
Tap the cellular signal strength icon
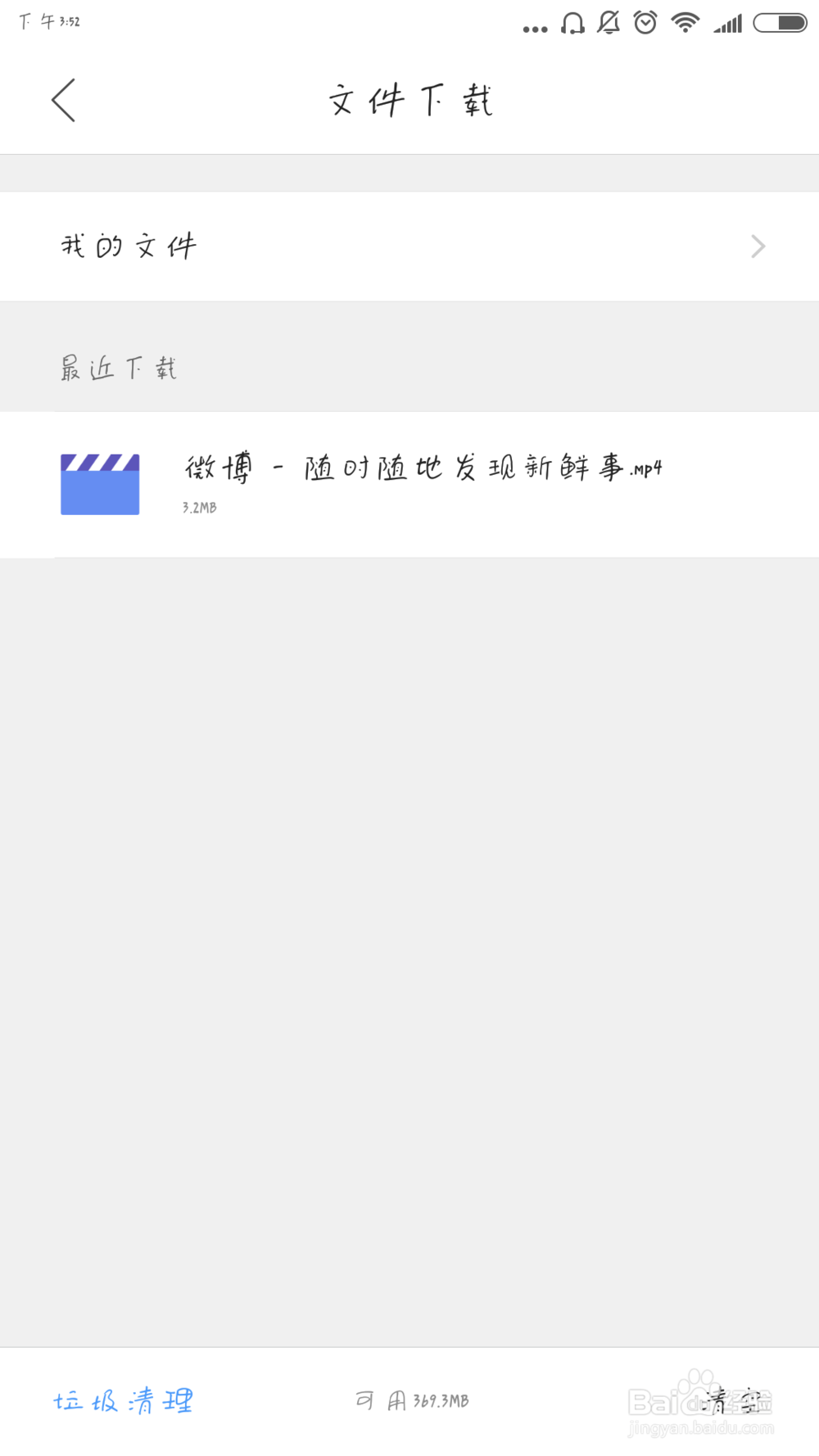point(727,23)
